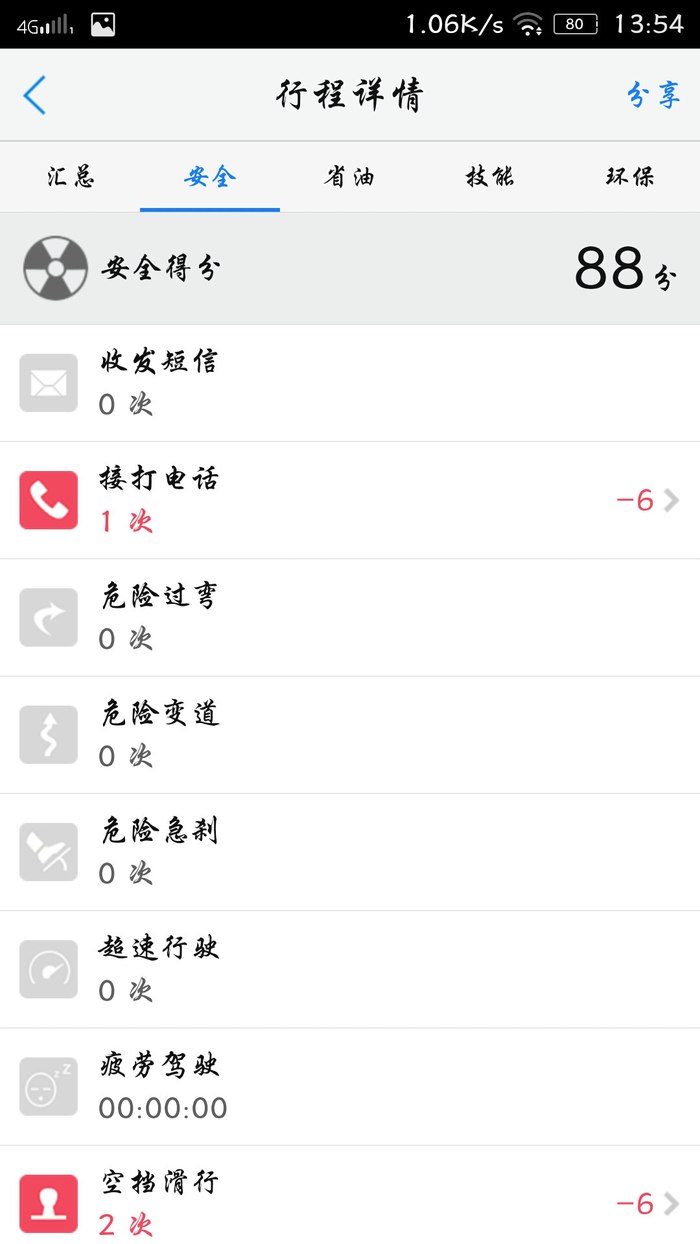
Task: Go back using the top-left arrow
Action: (34, 95)
